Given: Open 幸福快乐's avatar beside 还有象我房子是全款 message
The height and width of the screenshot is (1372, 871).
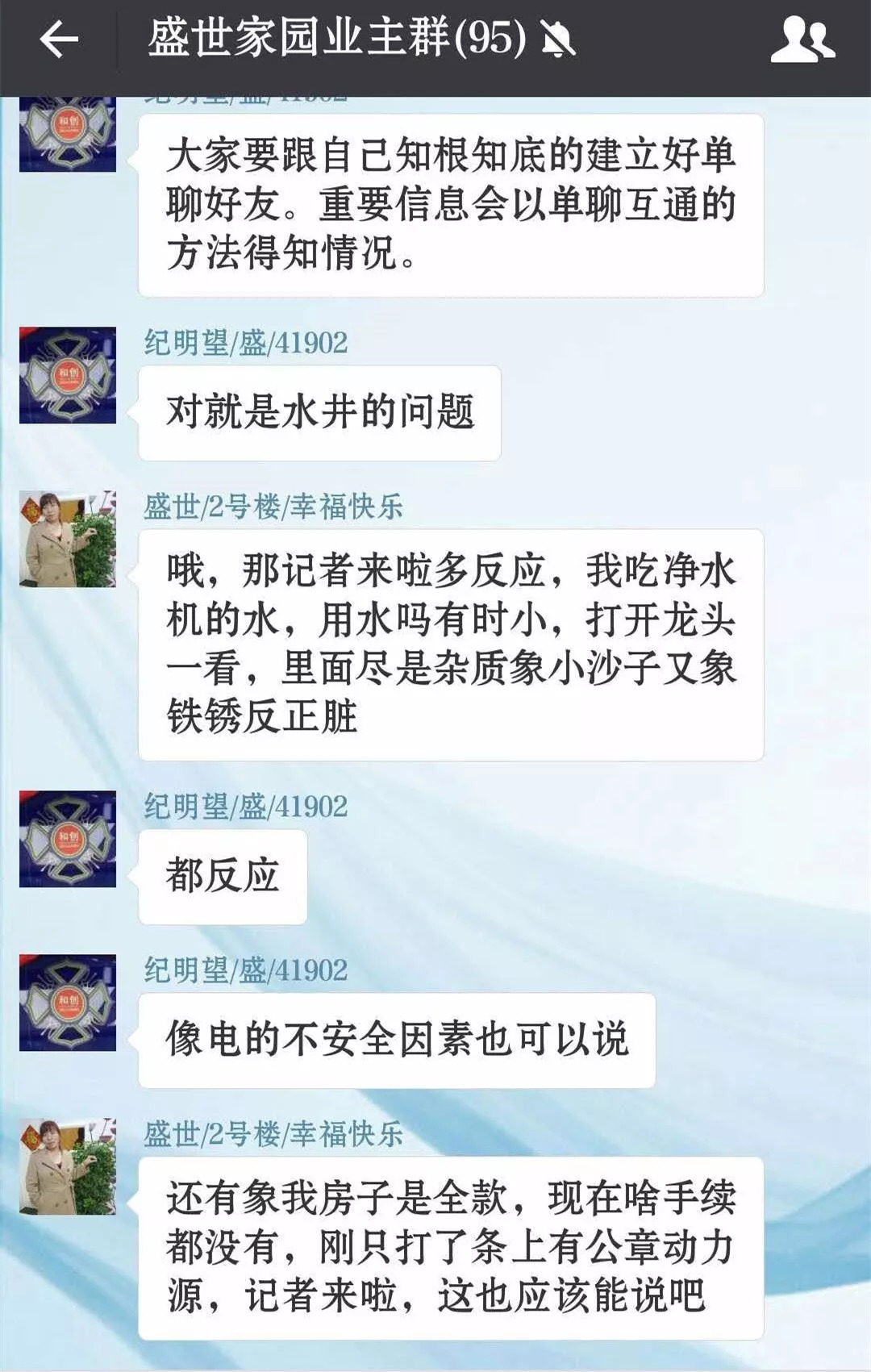Looking at the screenshot, I should (x=68, y=1166).
